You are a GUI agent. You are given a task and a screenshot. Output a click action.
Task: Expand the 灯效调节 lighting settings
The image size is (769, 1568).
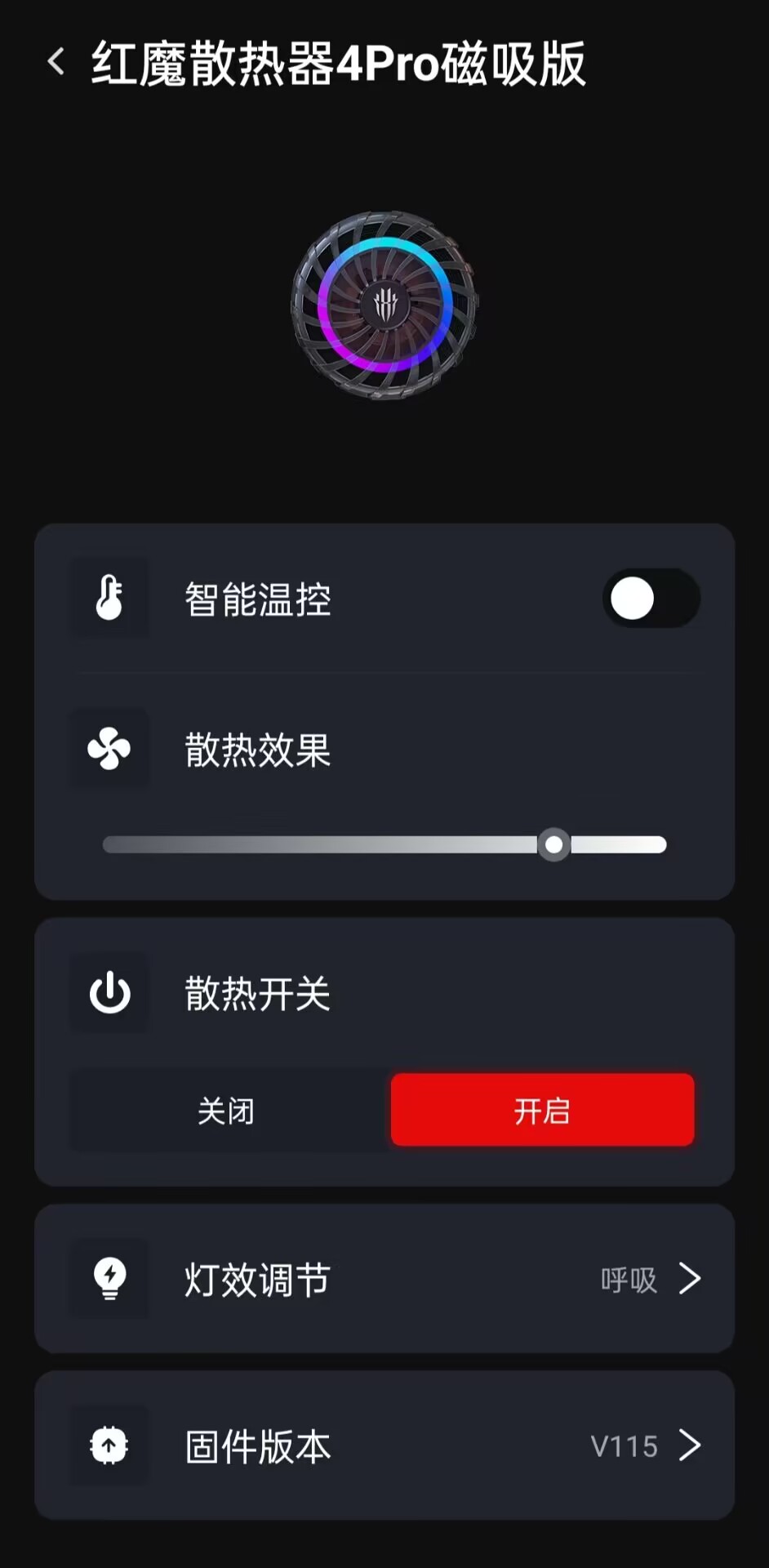[x=384, y=1279]
